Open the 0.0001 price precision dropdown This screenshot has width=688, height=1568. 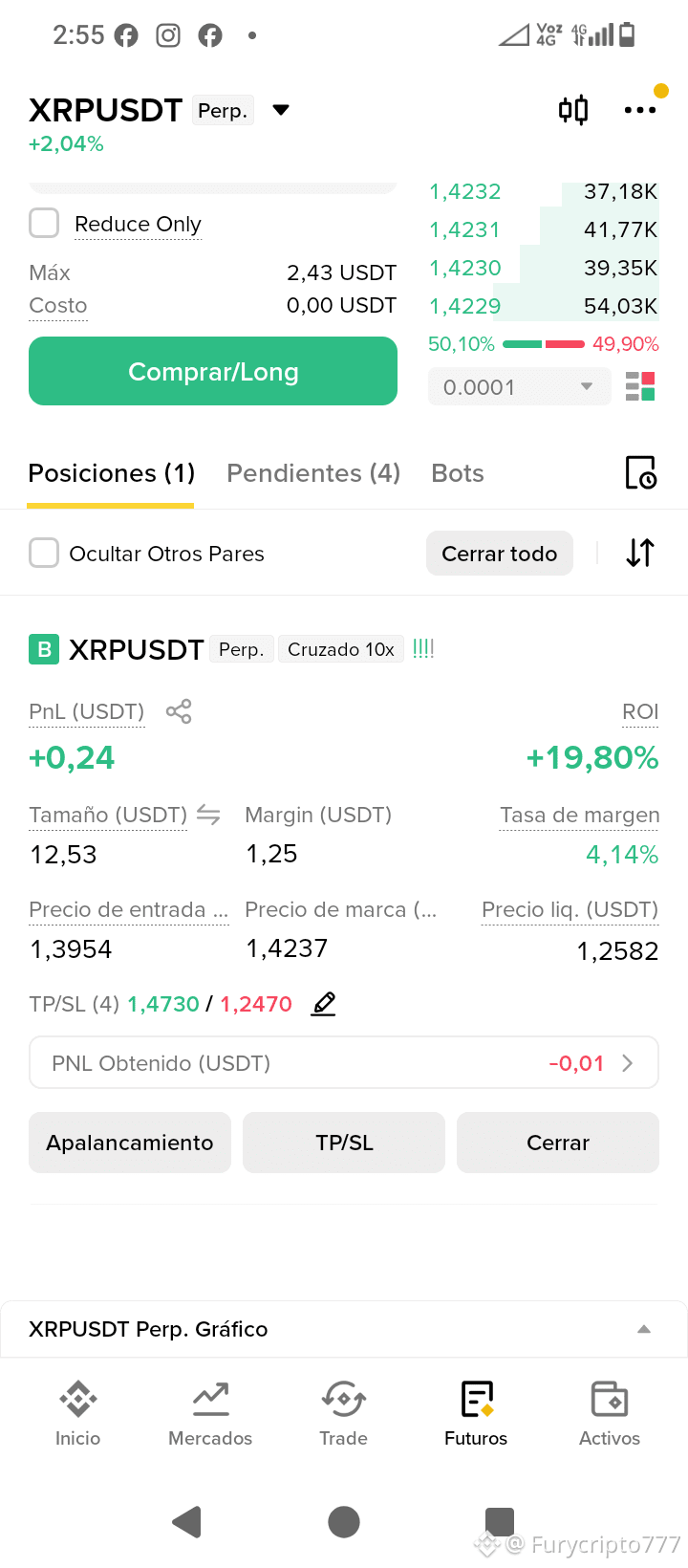(520, 386)
